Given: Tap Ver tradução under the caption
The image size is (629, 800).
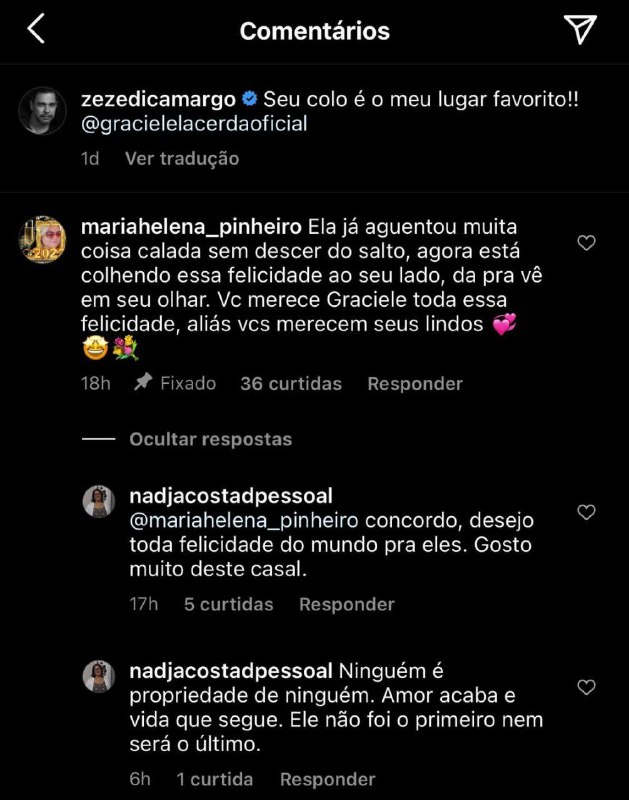Looking at the screenshot, I should (181, 158).
